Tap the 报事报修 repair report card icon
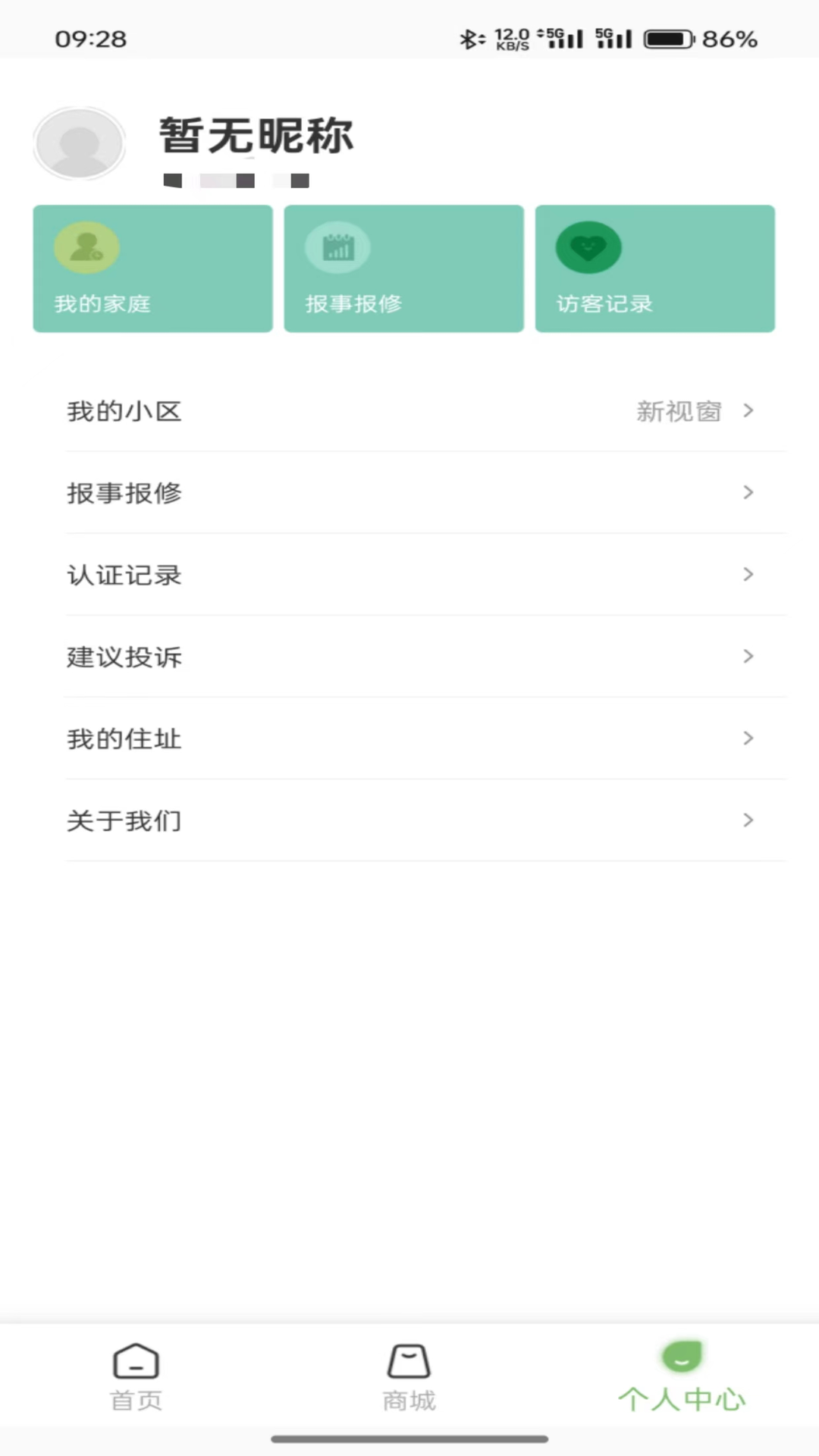 (337, 246)
